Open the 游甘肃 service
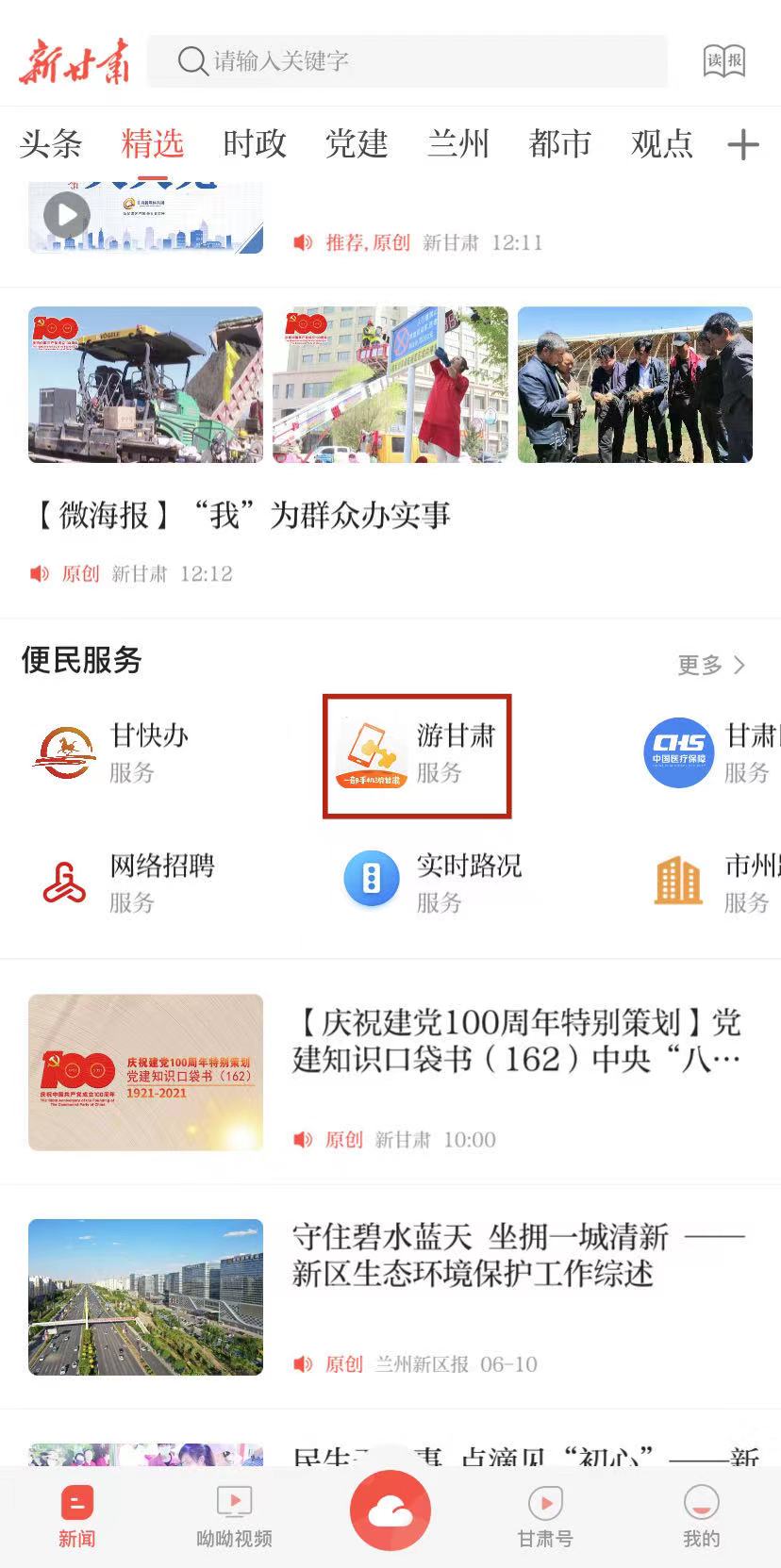781x1568 pixels. tap(417, 754)
